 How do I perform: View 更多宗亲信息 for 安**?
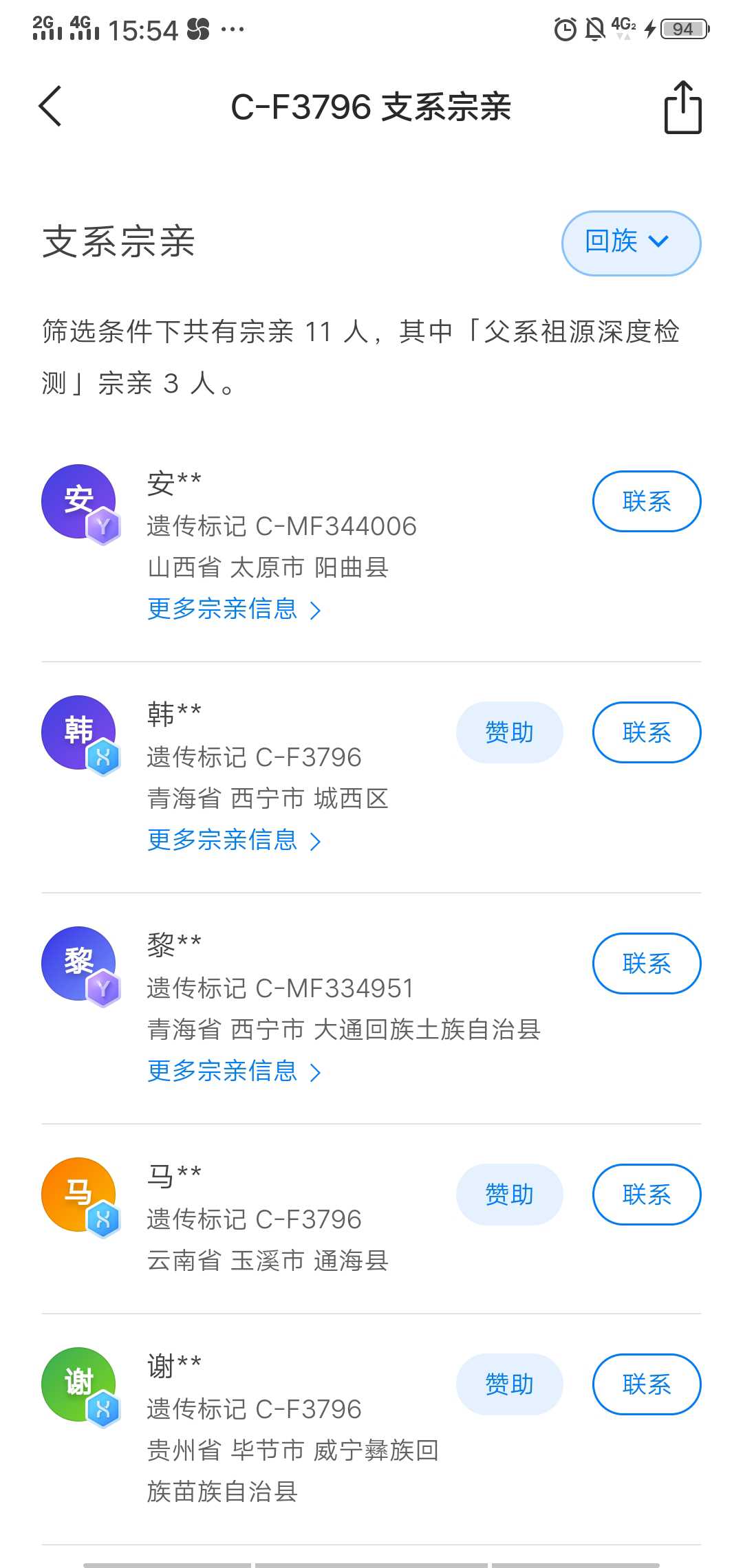pyautogui.click(x=235, y=609)
